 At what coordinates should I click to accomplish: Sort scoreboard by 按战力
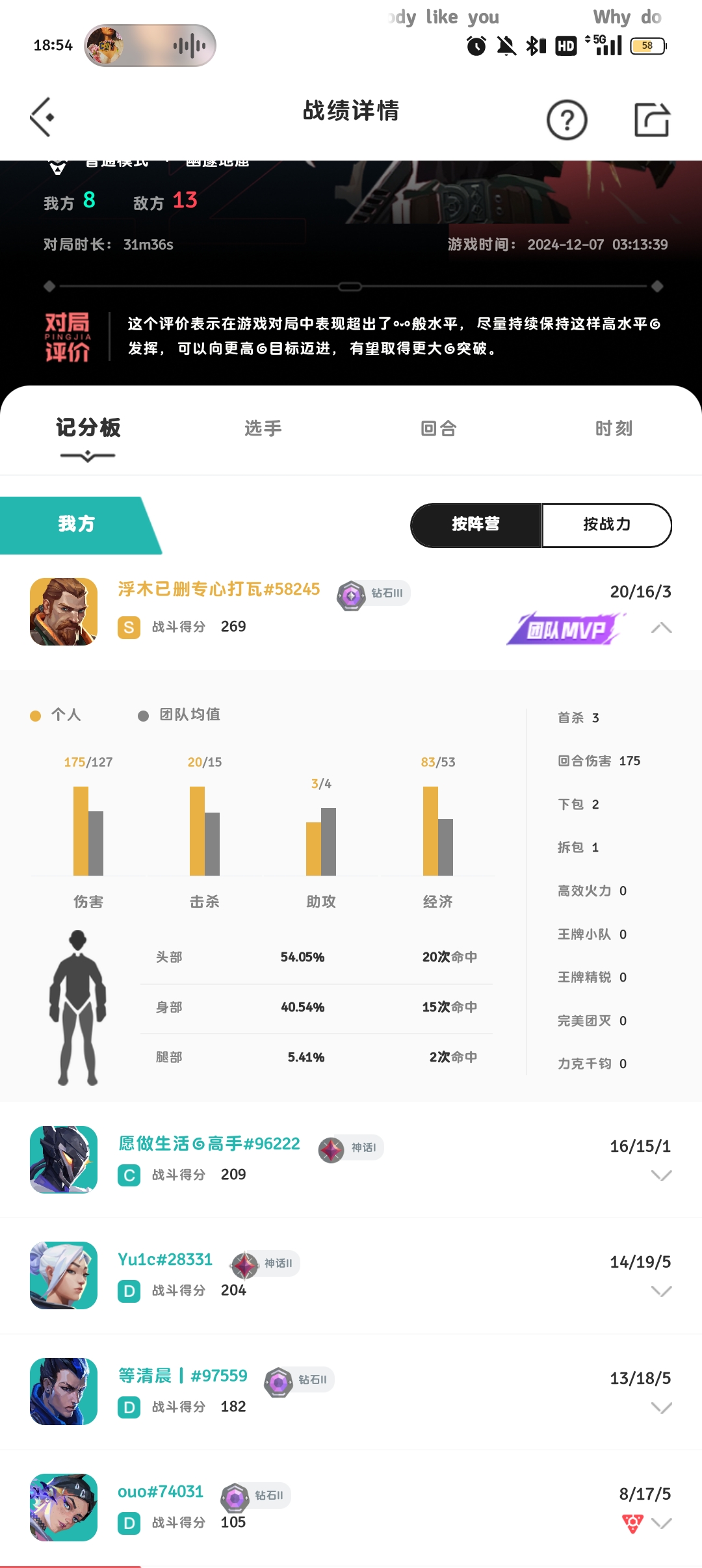[606, 525]
